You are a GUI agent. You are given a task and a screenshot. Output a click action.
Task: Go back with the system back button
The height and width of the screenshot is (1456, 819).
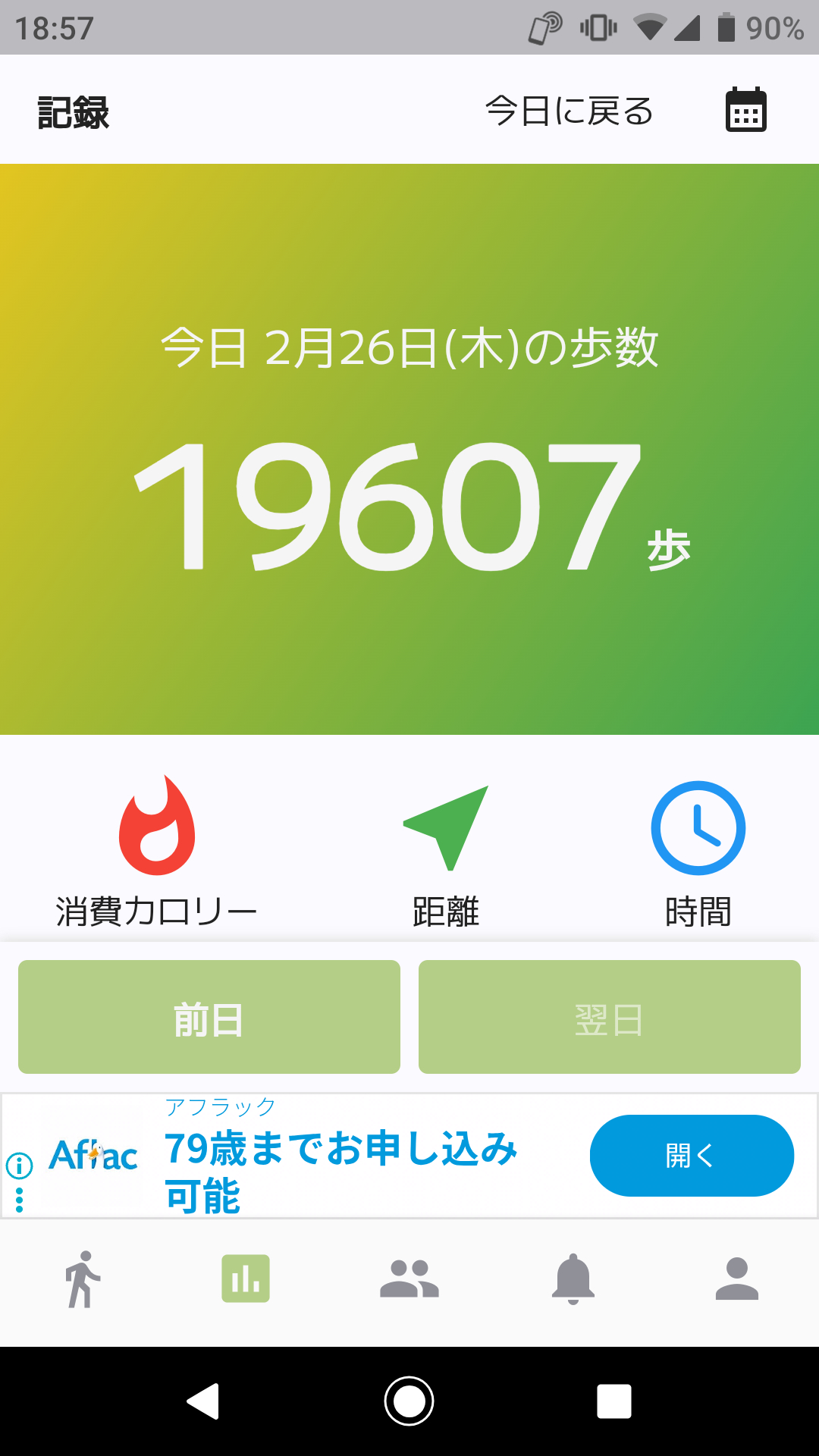203,1401
